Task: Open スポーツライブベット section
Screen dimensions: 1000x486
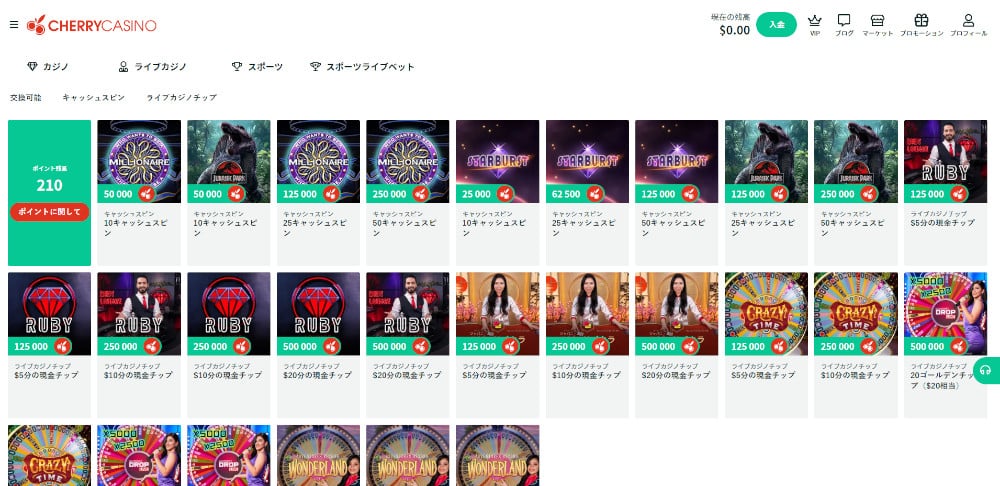Action: point(362,67)
